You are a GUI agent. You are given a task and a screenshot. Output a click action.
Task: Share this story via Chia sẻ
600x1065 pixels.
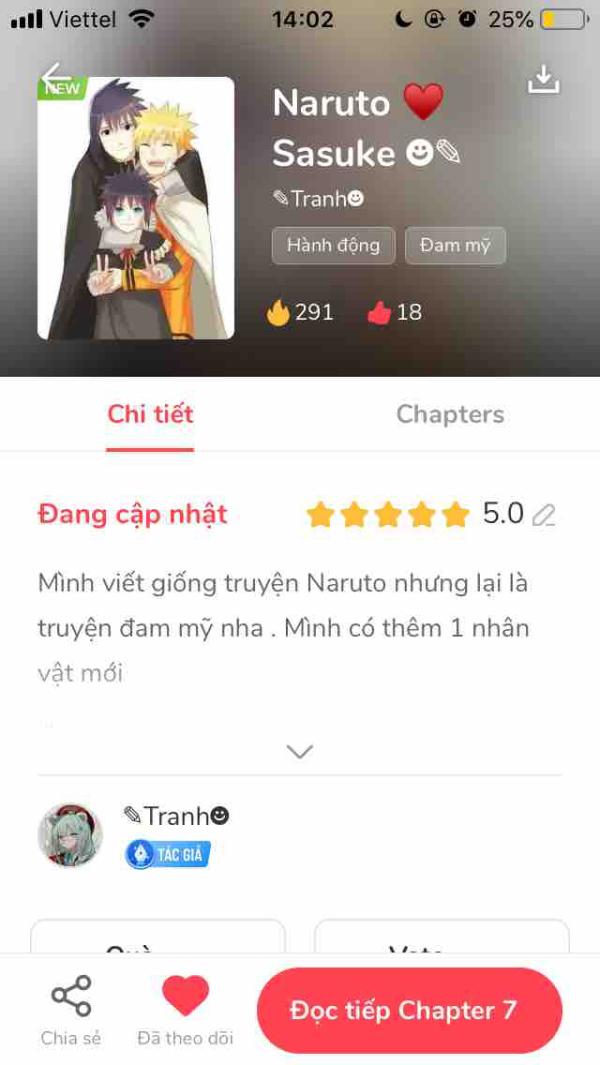71,1008
